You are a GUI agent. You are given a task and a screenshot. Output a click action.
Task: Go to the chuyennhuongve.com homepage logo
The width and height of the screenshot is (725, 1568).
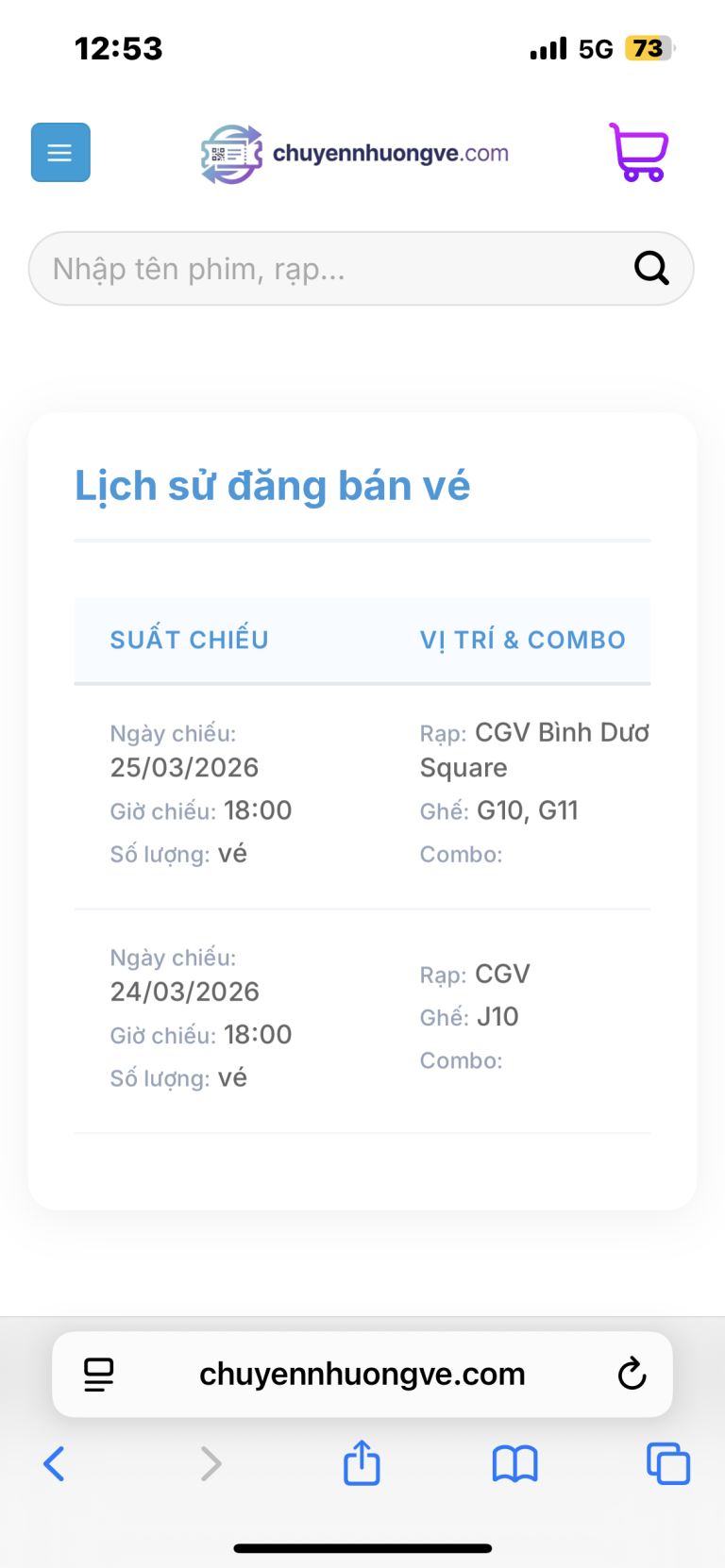coord(355,154)
